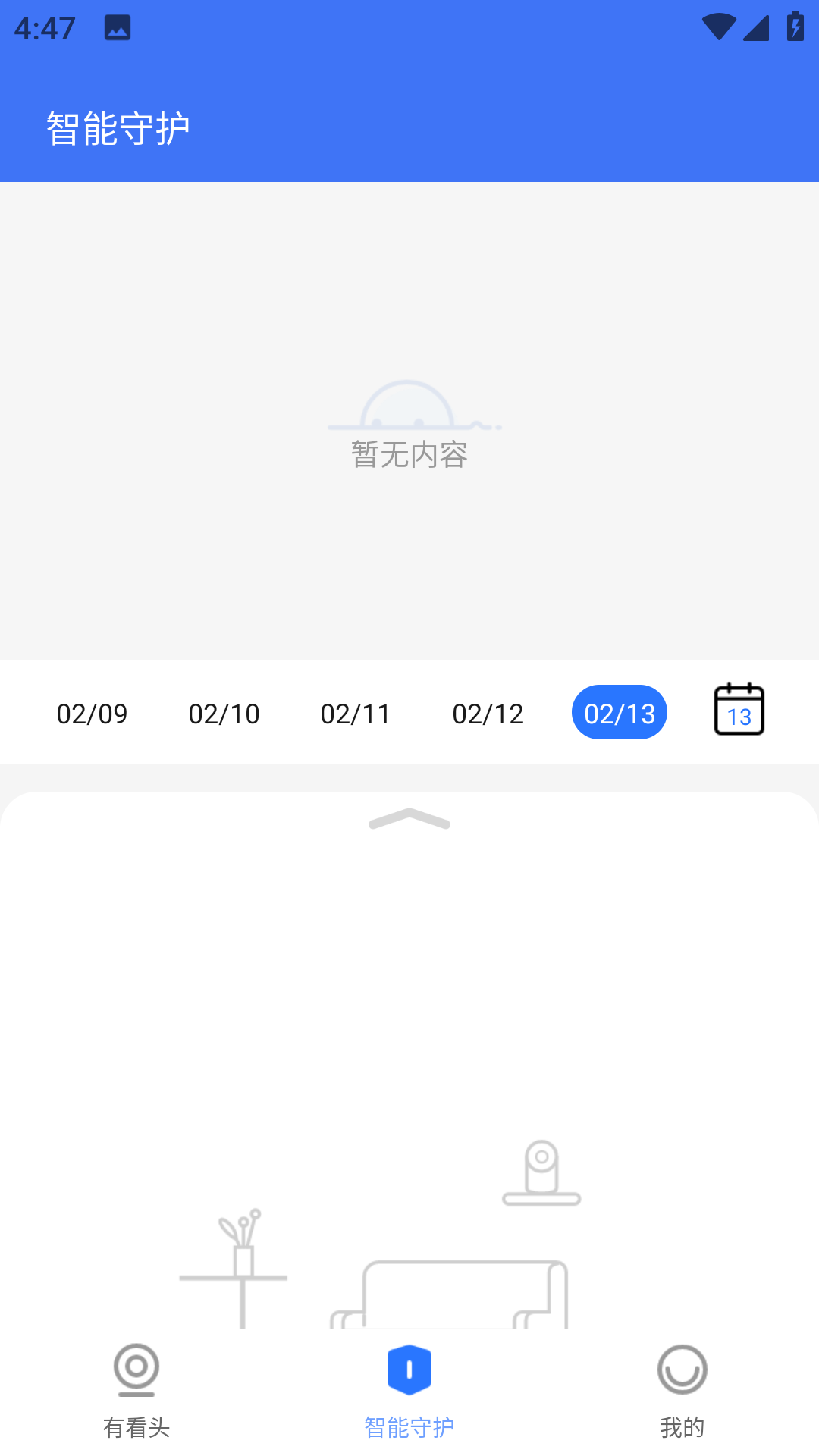This screenshot has height=1456, width=819.
Task: Tap the highlighted 02/13 date
Action: [620, 713]
